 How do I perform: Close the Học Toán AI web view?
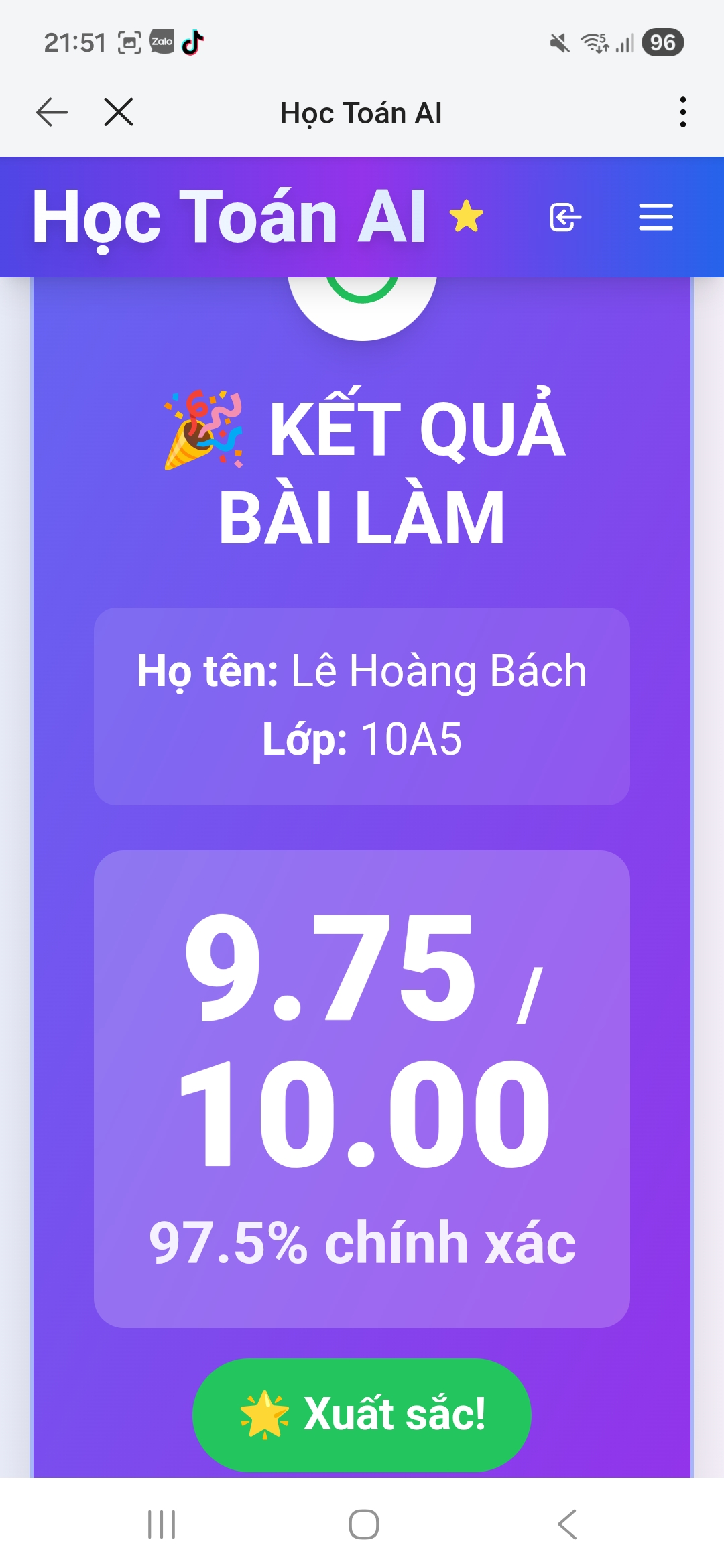click(x=119, y=112)
